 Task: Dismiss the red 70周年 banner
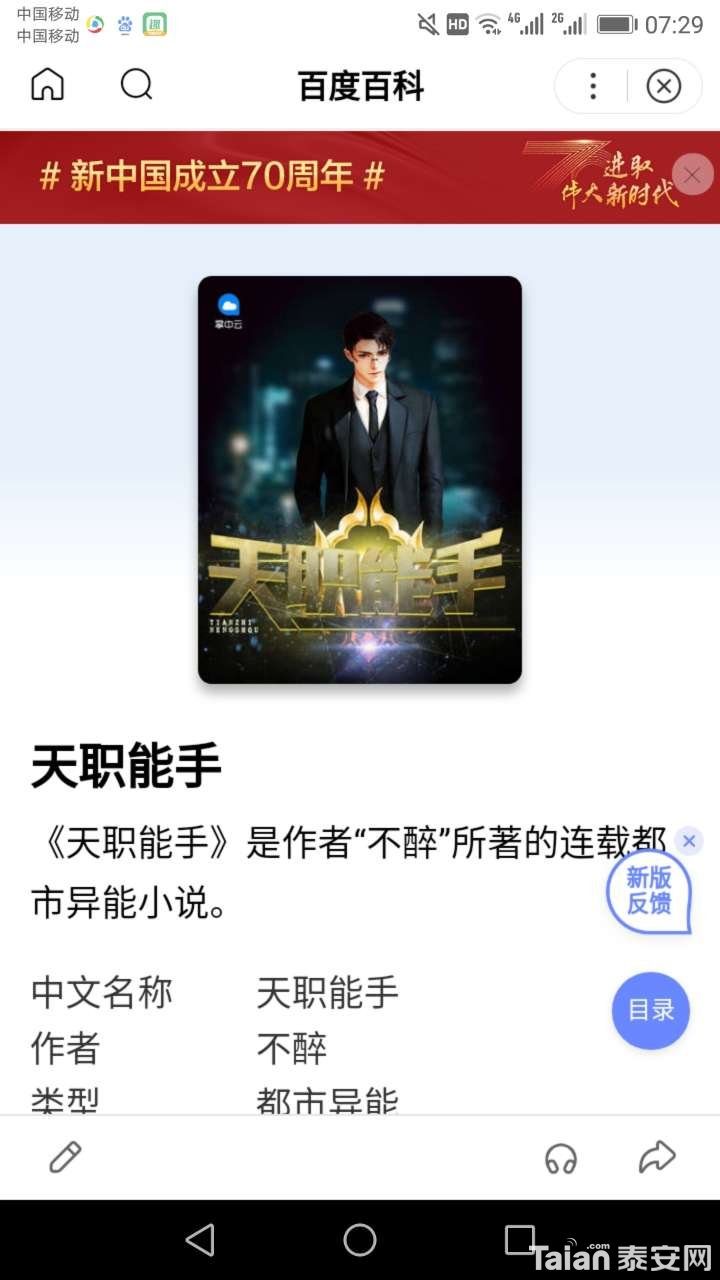692,175
